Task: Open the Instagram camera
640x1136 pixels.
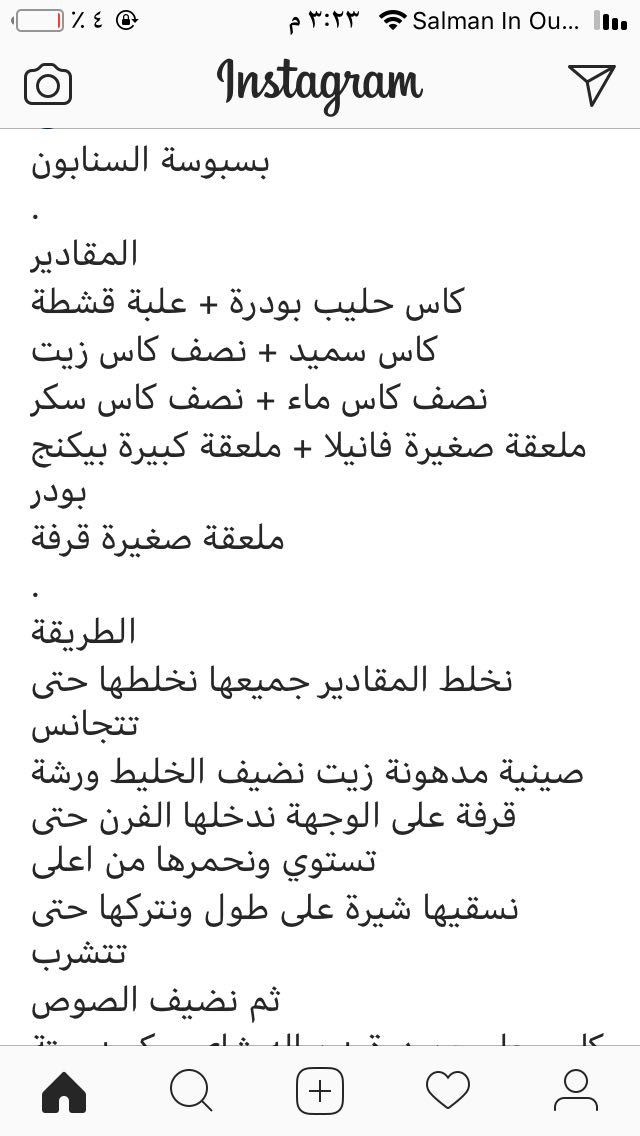Action: [48, 85]
